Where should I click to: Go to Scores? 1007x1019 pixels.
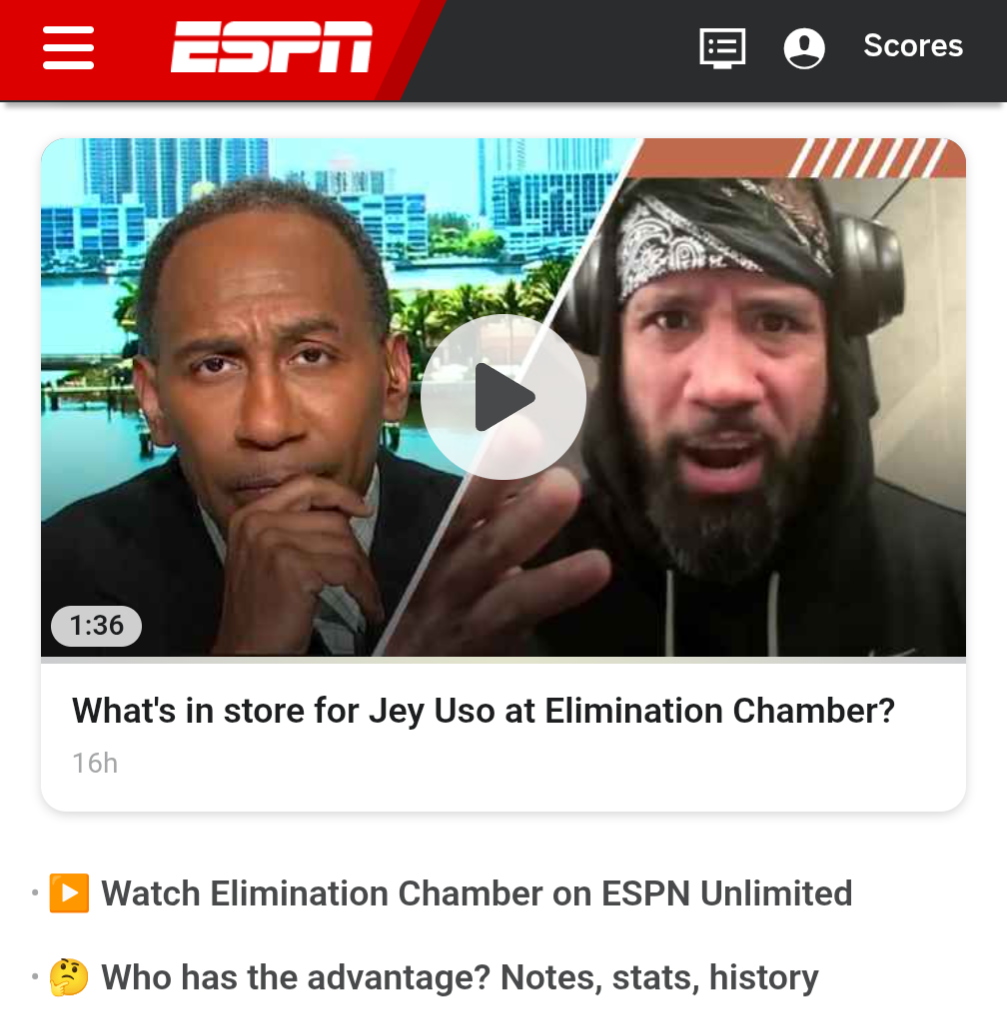[x=912, y=46]
